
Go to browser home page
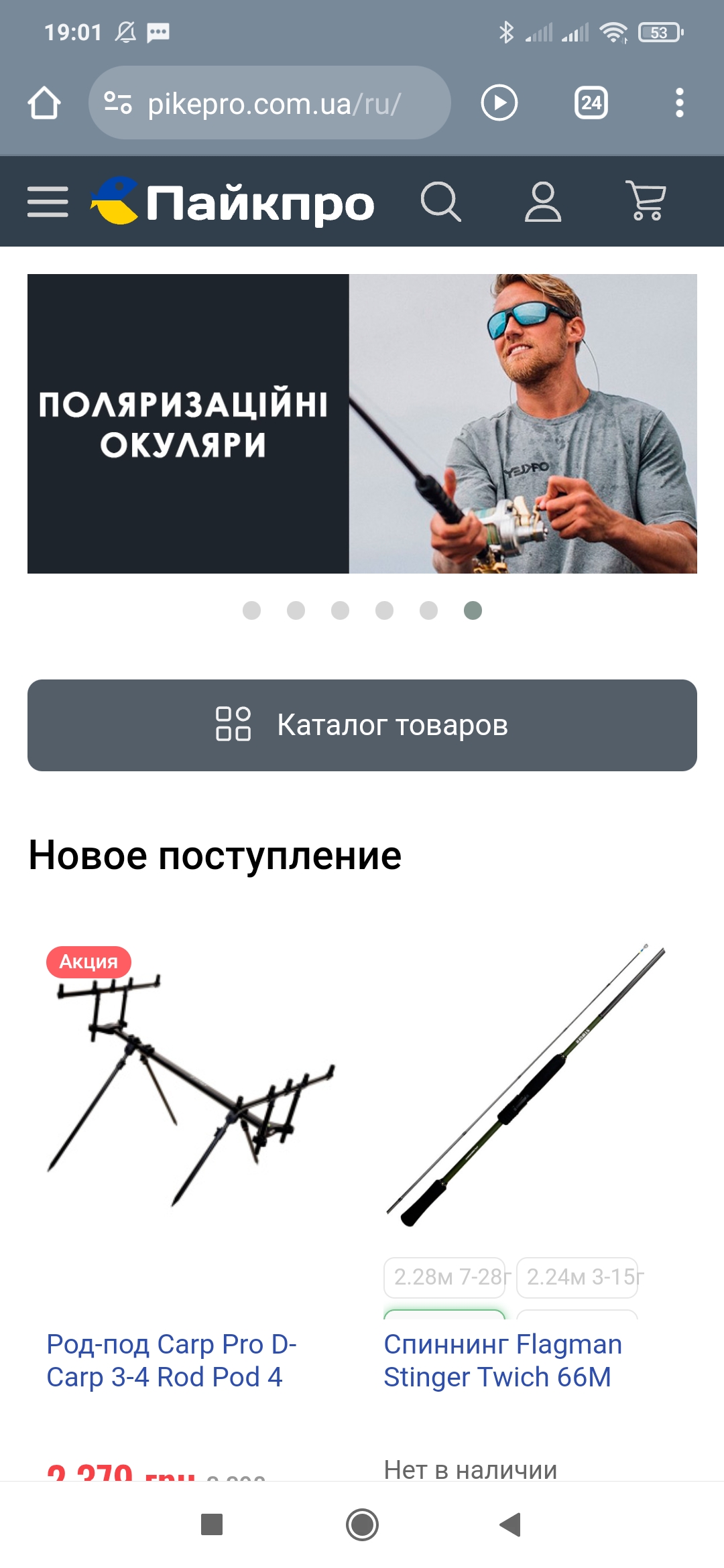(44, 103)
